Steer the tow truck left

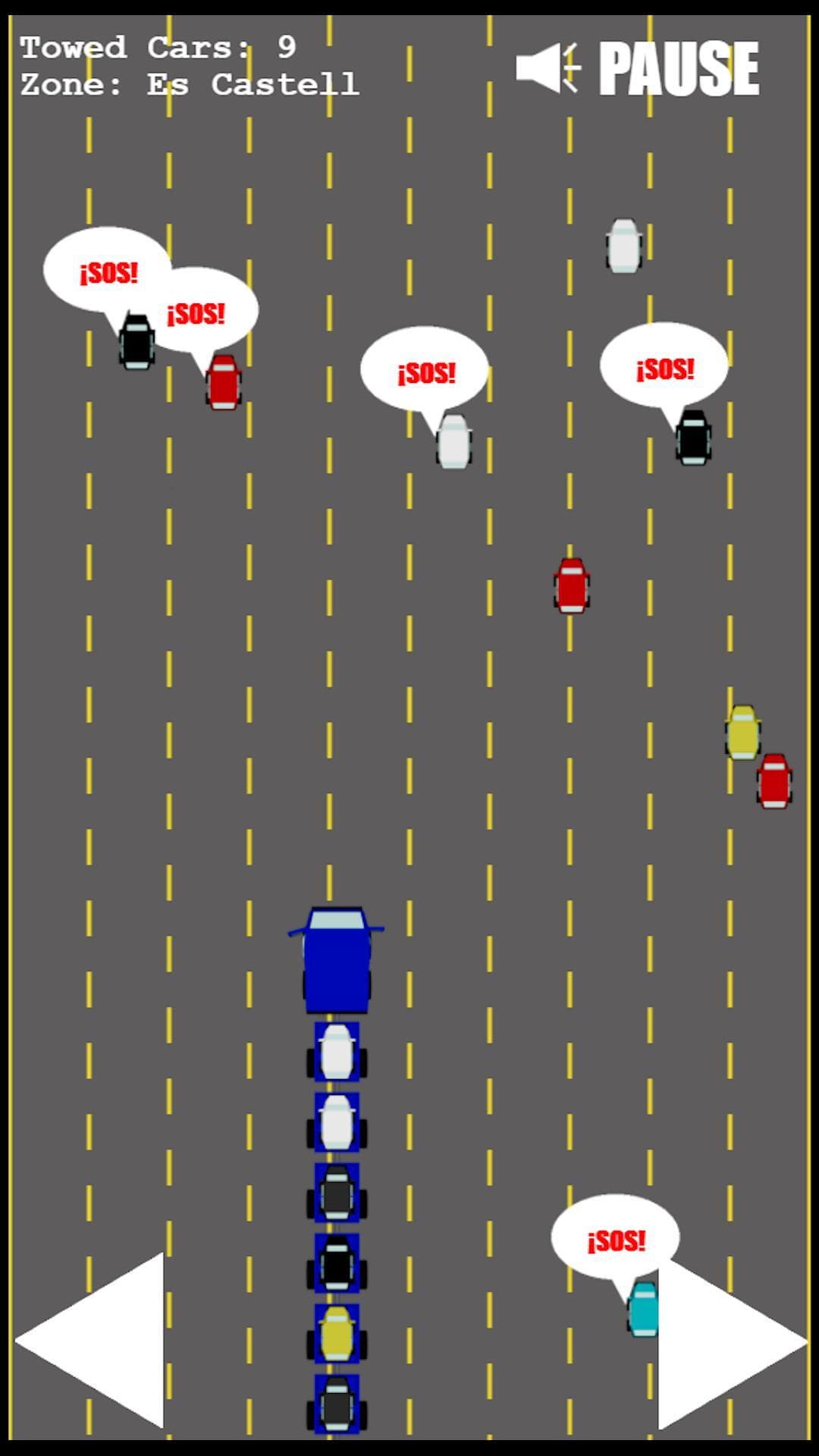point(89,1341)
